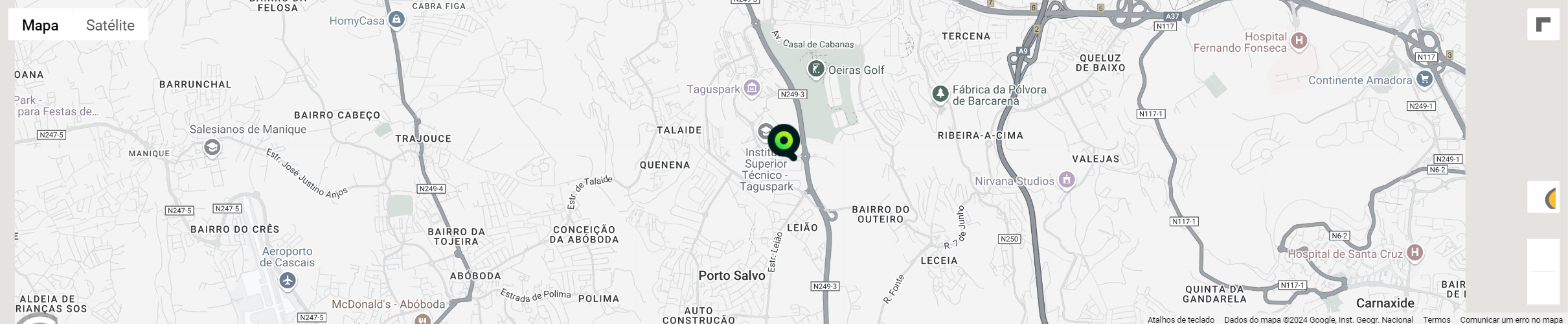Image resolution: width=1568 pixels, height=324 pixels.
Task: Open Atalhos de teclado shortcuts
Action: click(1180, 319)
